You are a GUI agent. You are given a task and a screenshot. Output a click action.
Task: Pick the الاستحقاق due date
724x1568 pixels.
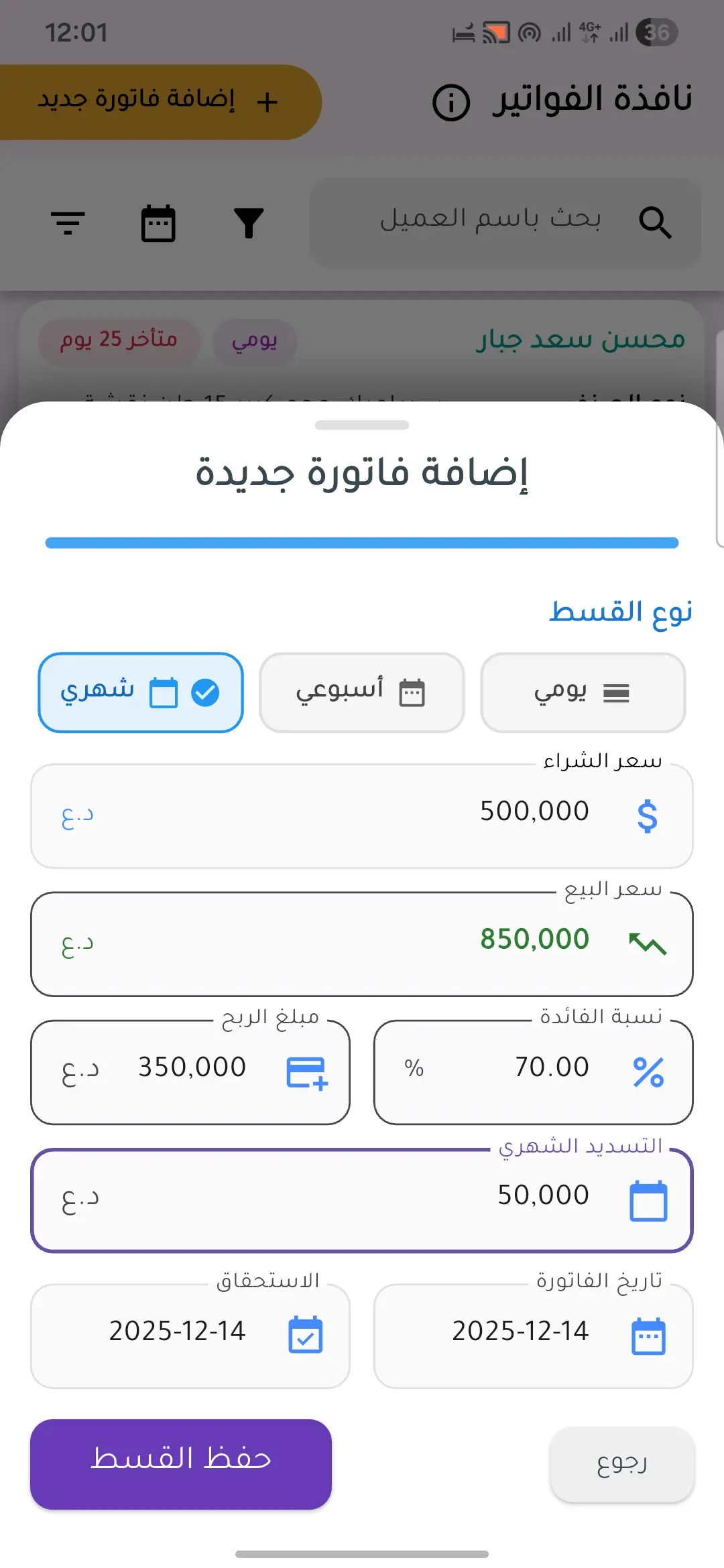[x=190, y=1335]
